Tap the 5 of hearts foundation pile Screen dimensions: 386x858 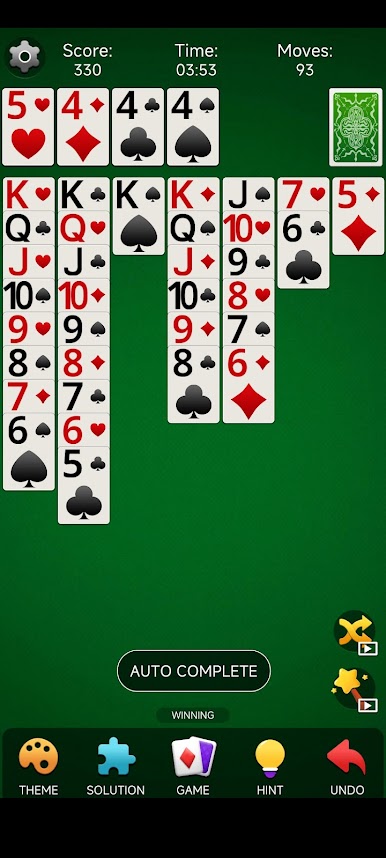[x=28, y=127]
